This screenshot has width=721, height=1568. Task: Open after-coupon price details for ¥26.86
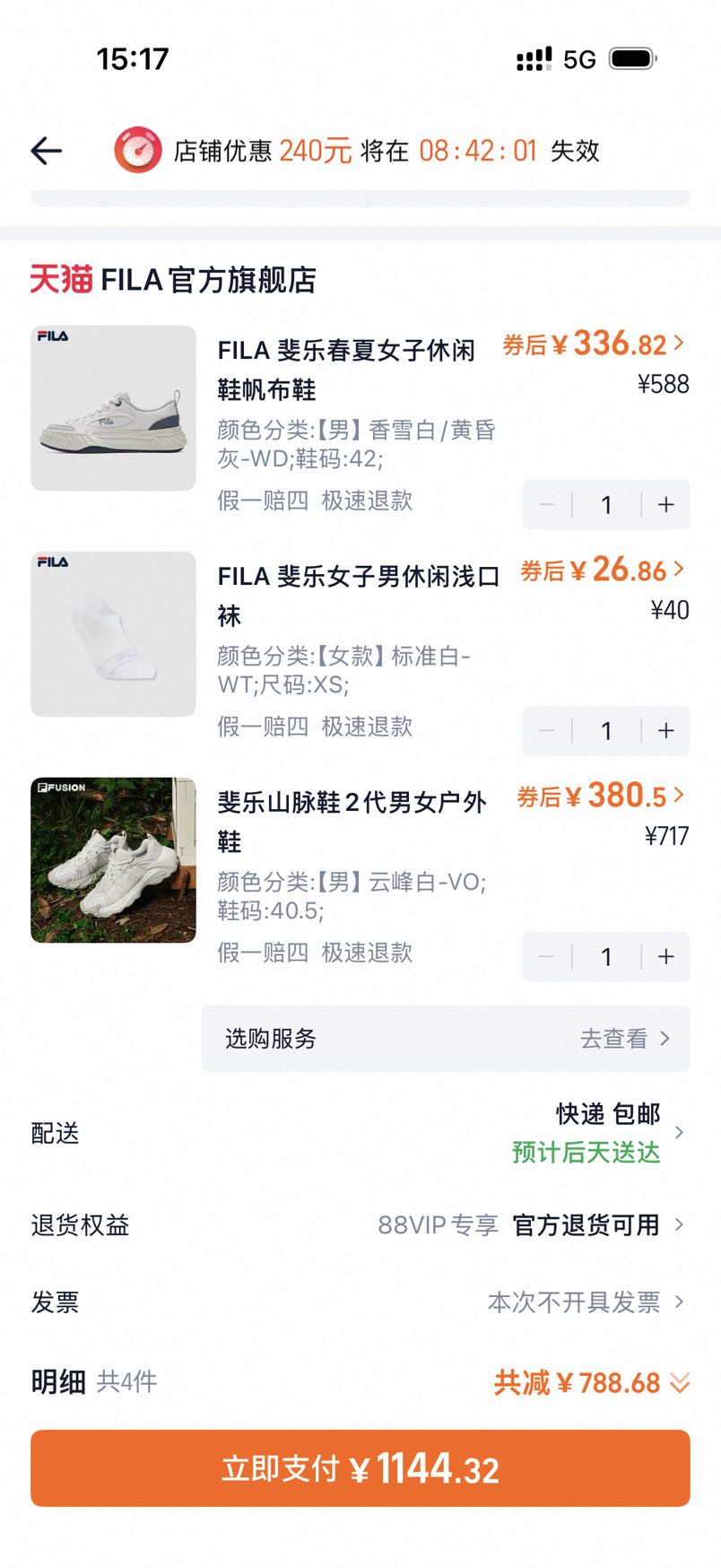(x=603, y=570)
